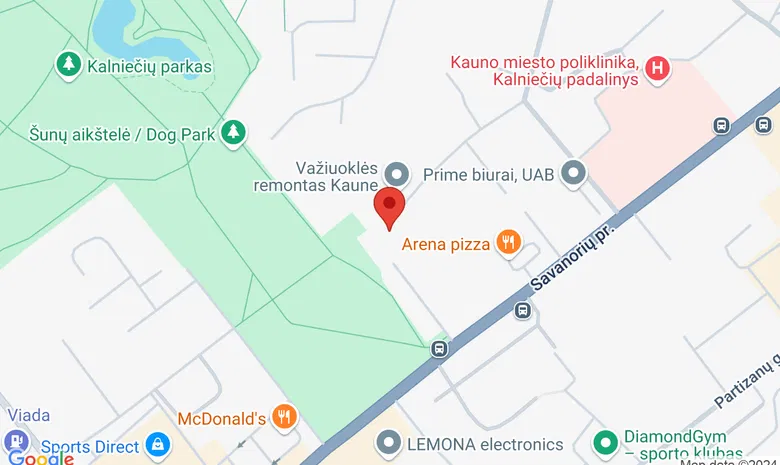The image size is (780, 465).
Task: Open the Šunų aikštelė / Dog Park marker
Action: coord(233,132)
